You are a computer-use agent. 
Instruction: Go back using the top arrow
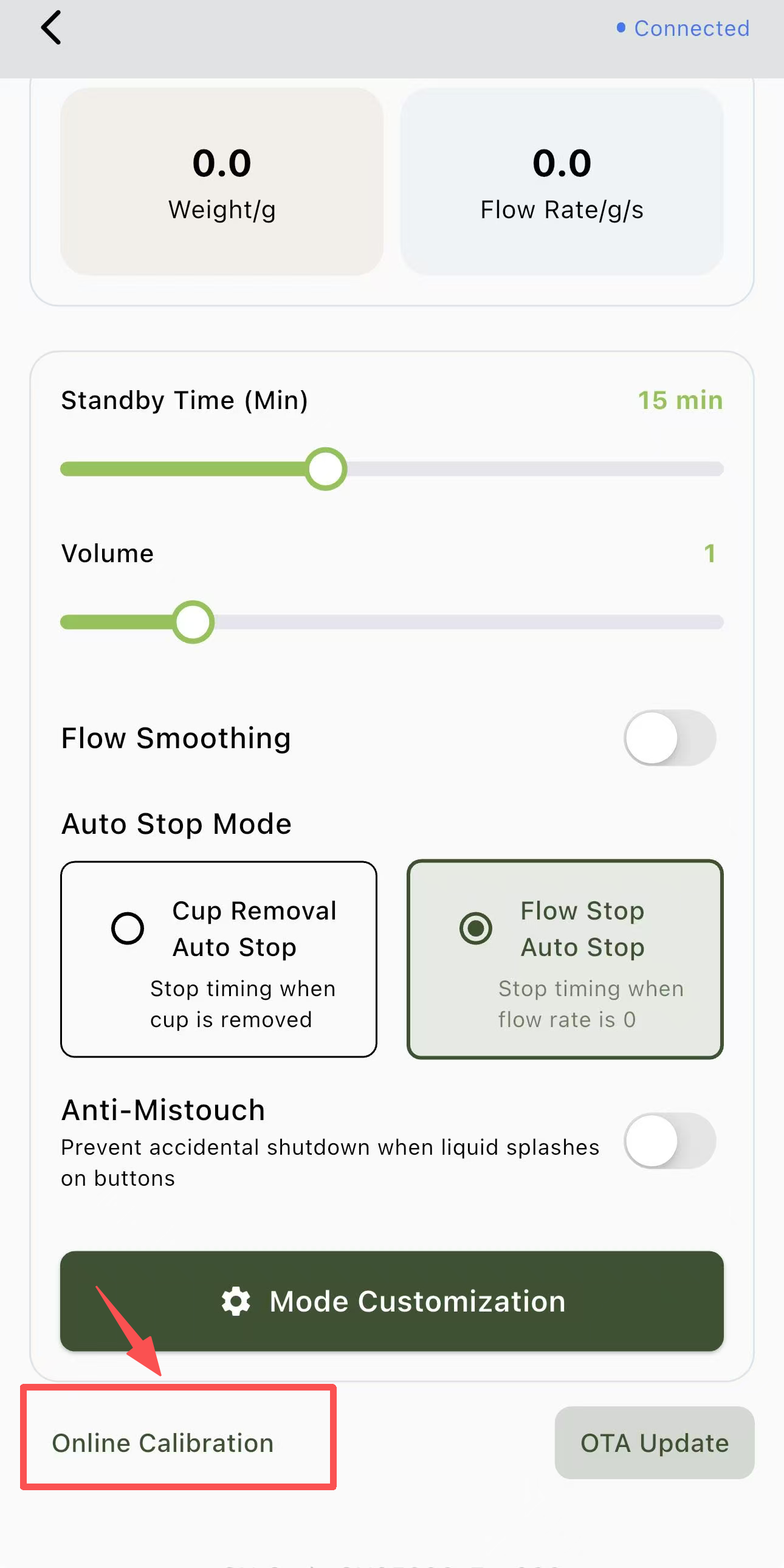tap(51, 28)
